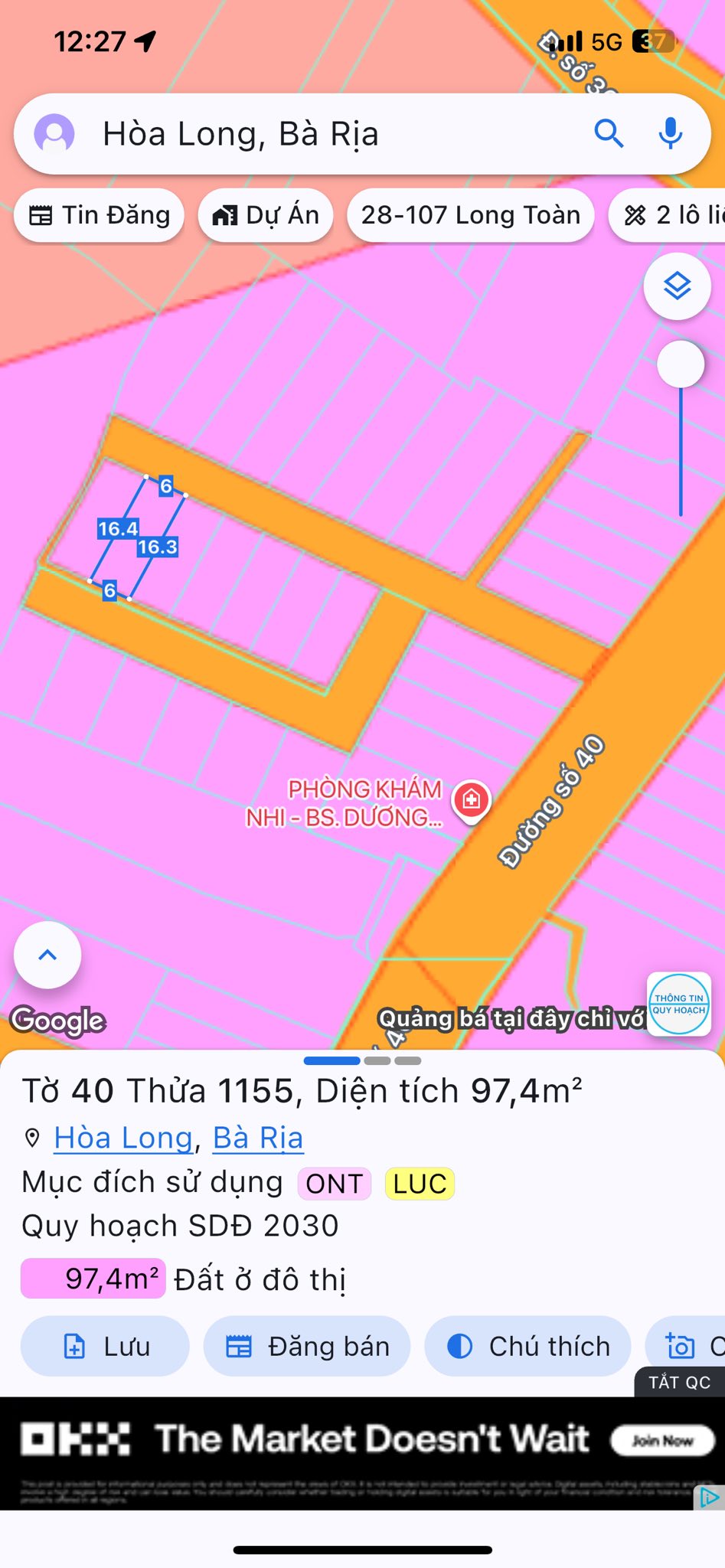Start voice search with the microphone
Viewport: 725px width, 1568px height.
[671, 134]
